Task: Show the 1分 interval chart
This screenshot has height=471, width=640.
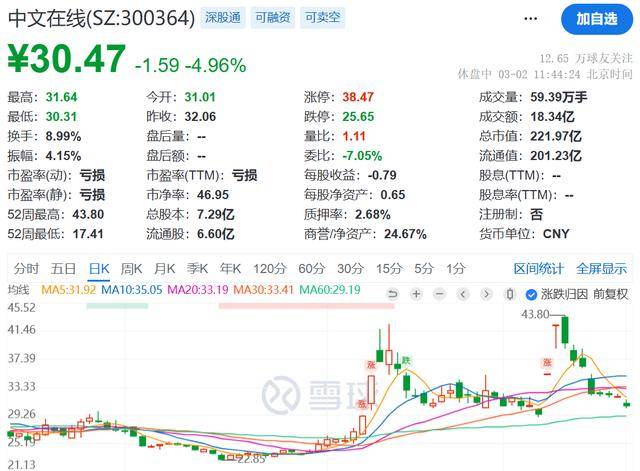Action: (456, 268)
